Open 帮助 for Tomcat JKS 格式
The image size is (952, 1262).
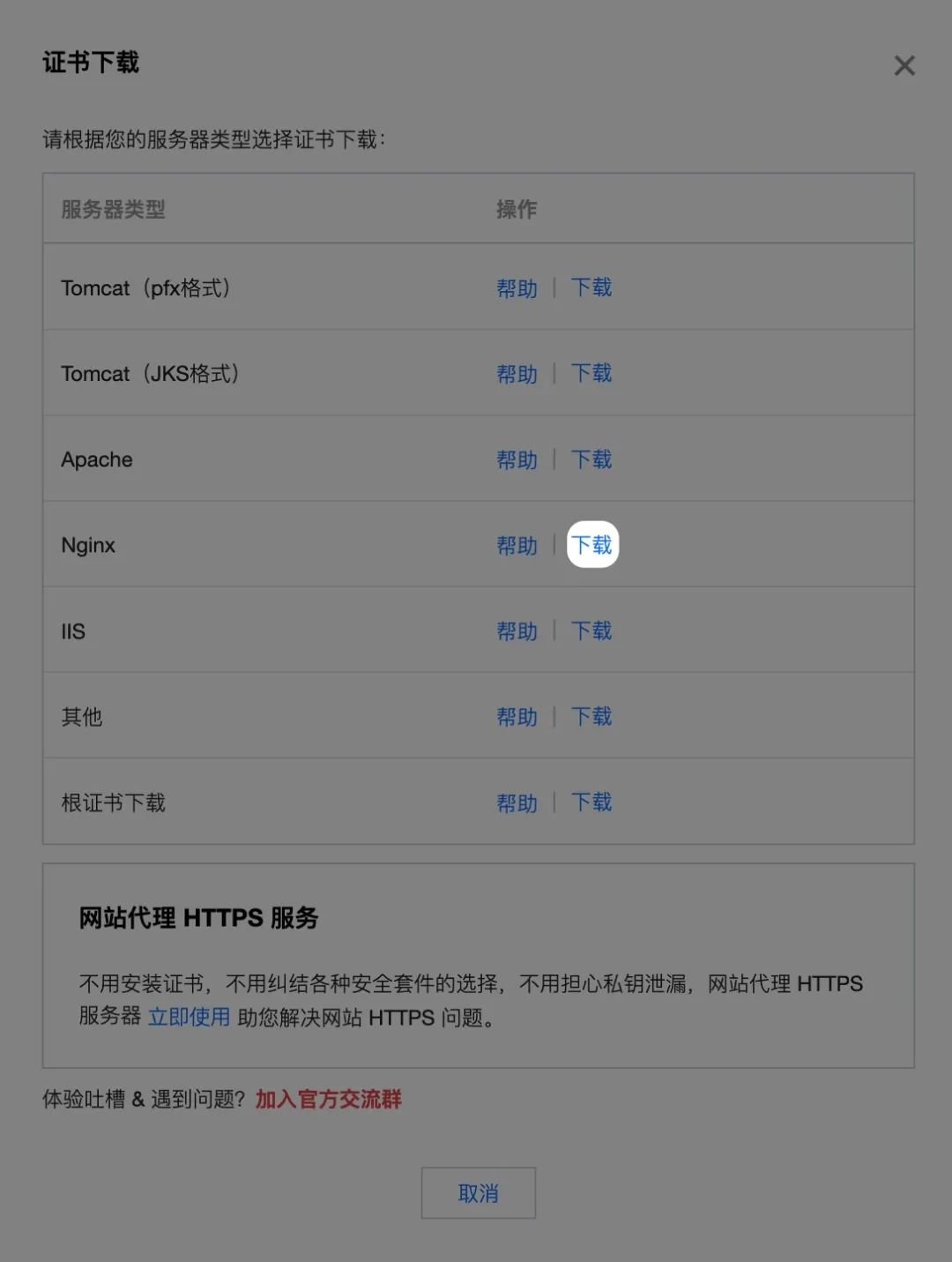[x=518, y=373]
